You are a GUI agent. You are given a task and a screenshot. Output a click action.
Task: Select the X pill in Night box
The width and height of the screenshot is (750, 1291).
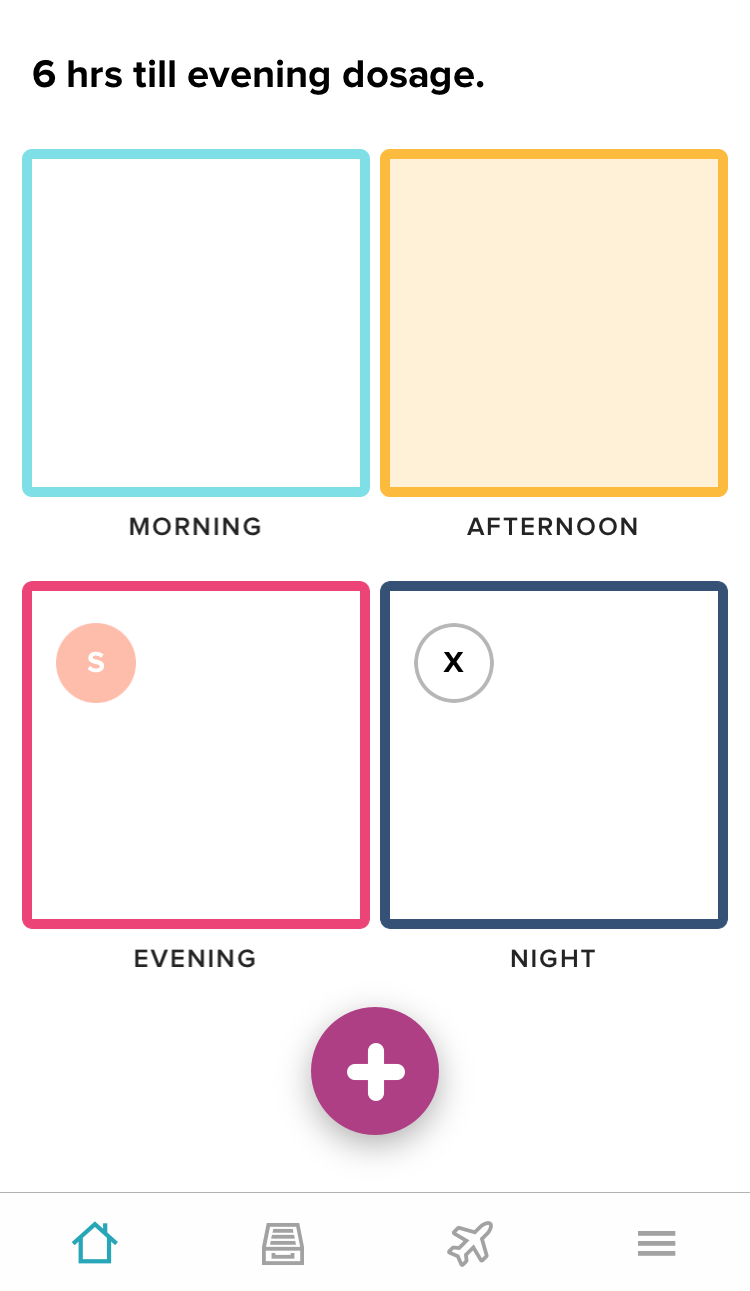tap(454, 663)
